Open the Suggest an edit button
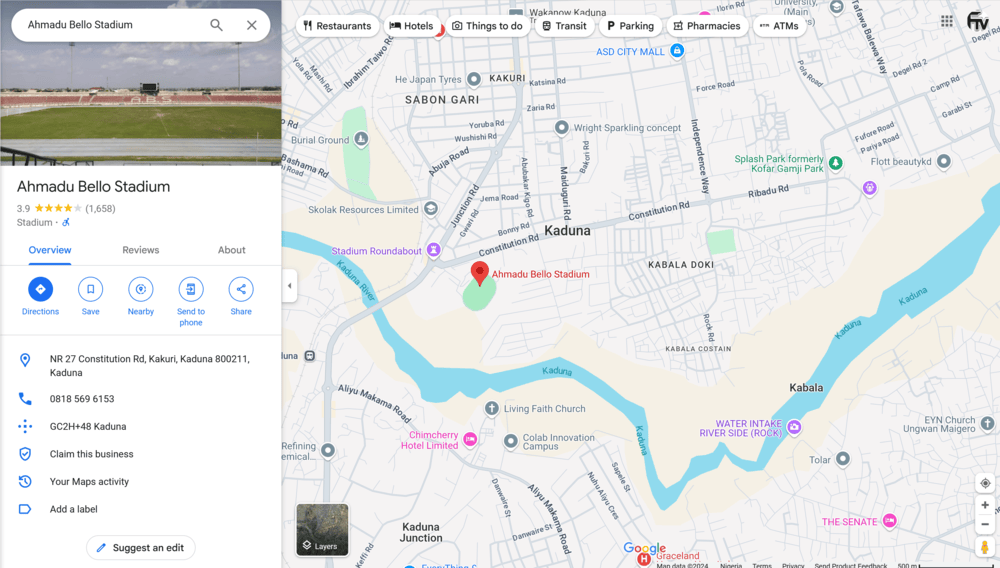1000x568 pixels. [141, 548]
